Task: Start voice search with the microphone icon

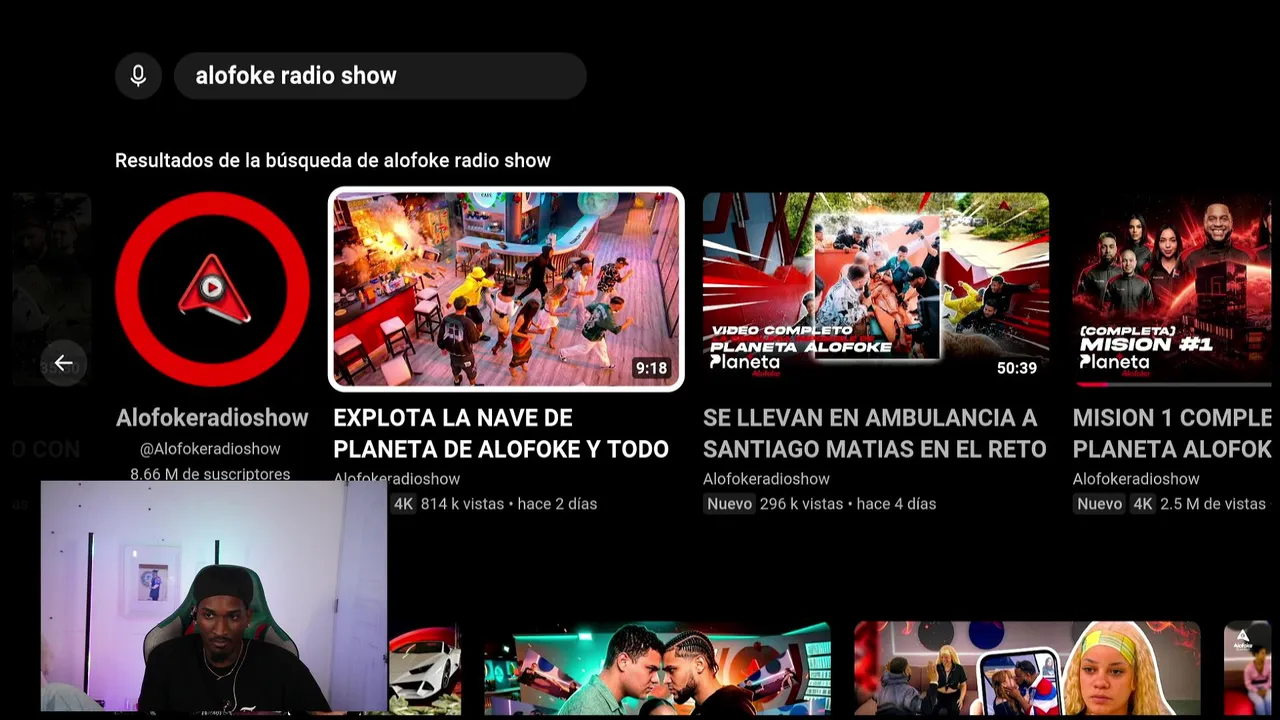Action: (138, 76)
